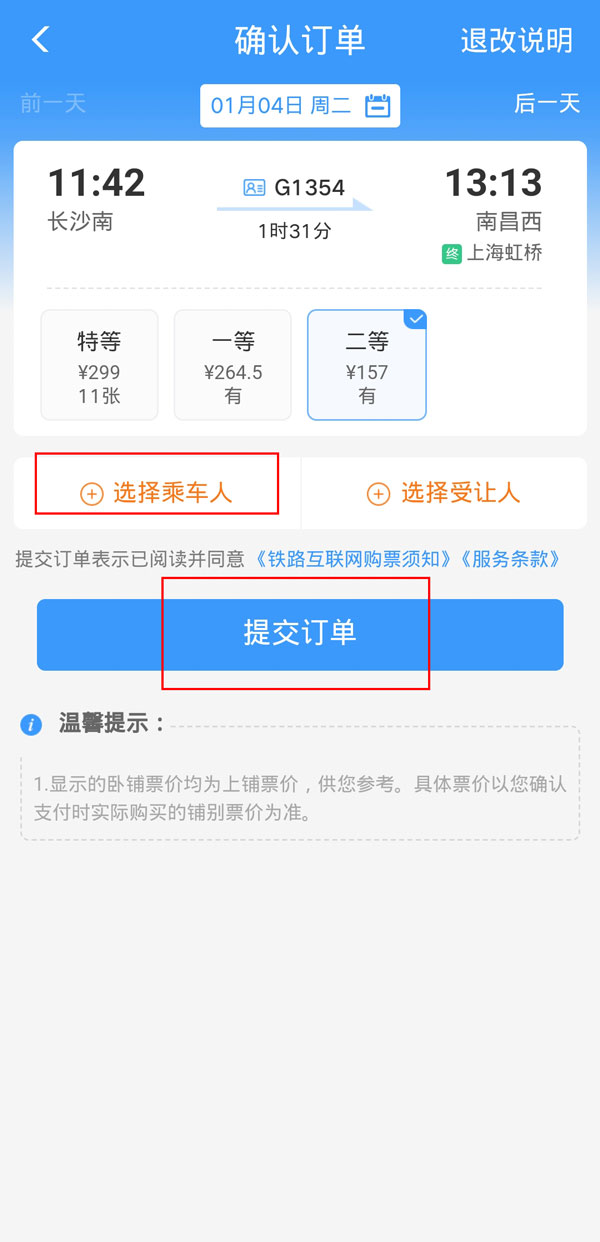Select 一等 seat at ¥264.5
Image resolution: width=600 pixels, height=1242 pixels.
click(233, 365)
